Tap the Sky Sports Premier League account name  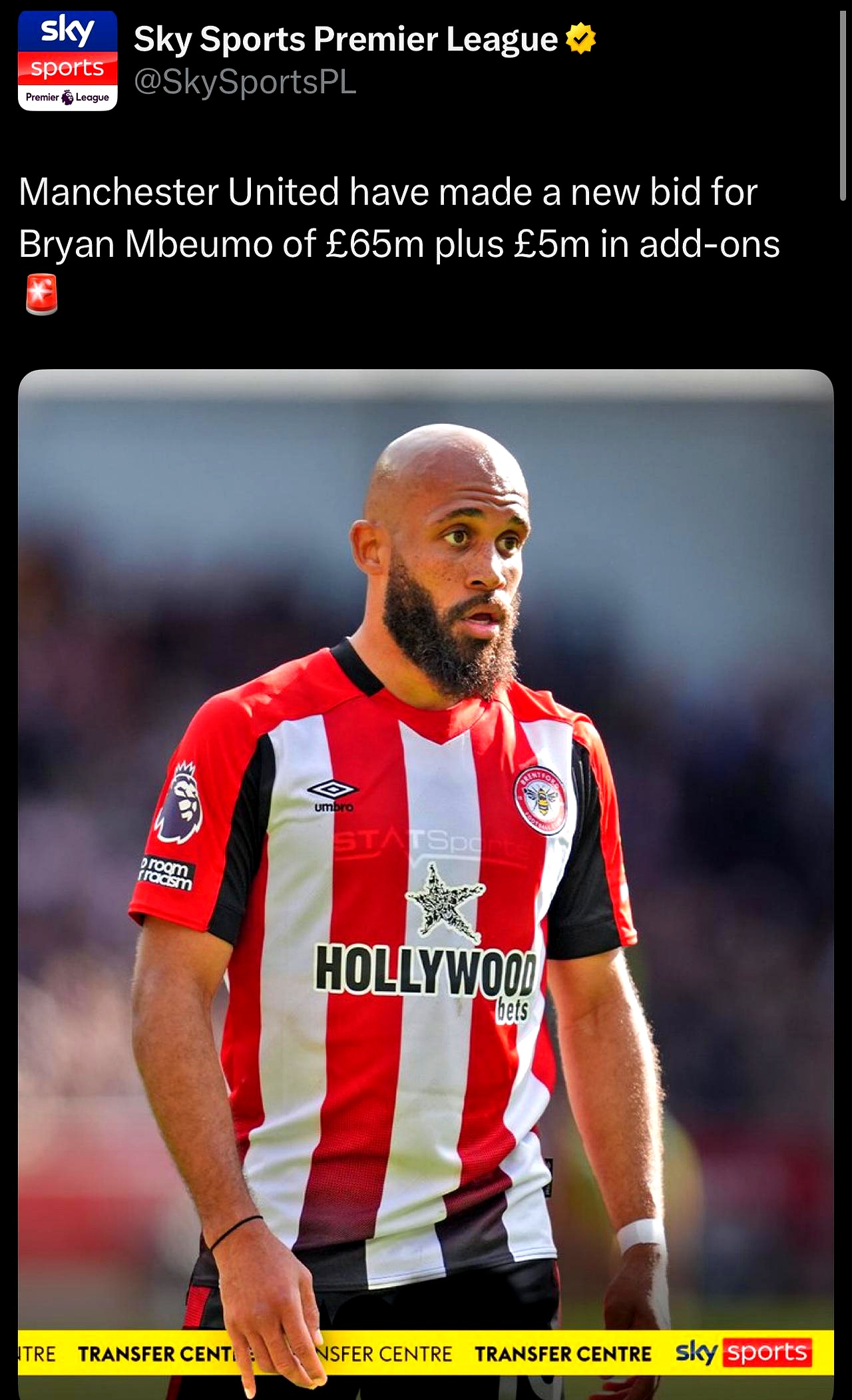click(x=345, y=39)
